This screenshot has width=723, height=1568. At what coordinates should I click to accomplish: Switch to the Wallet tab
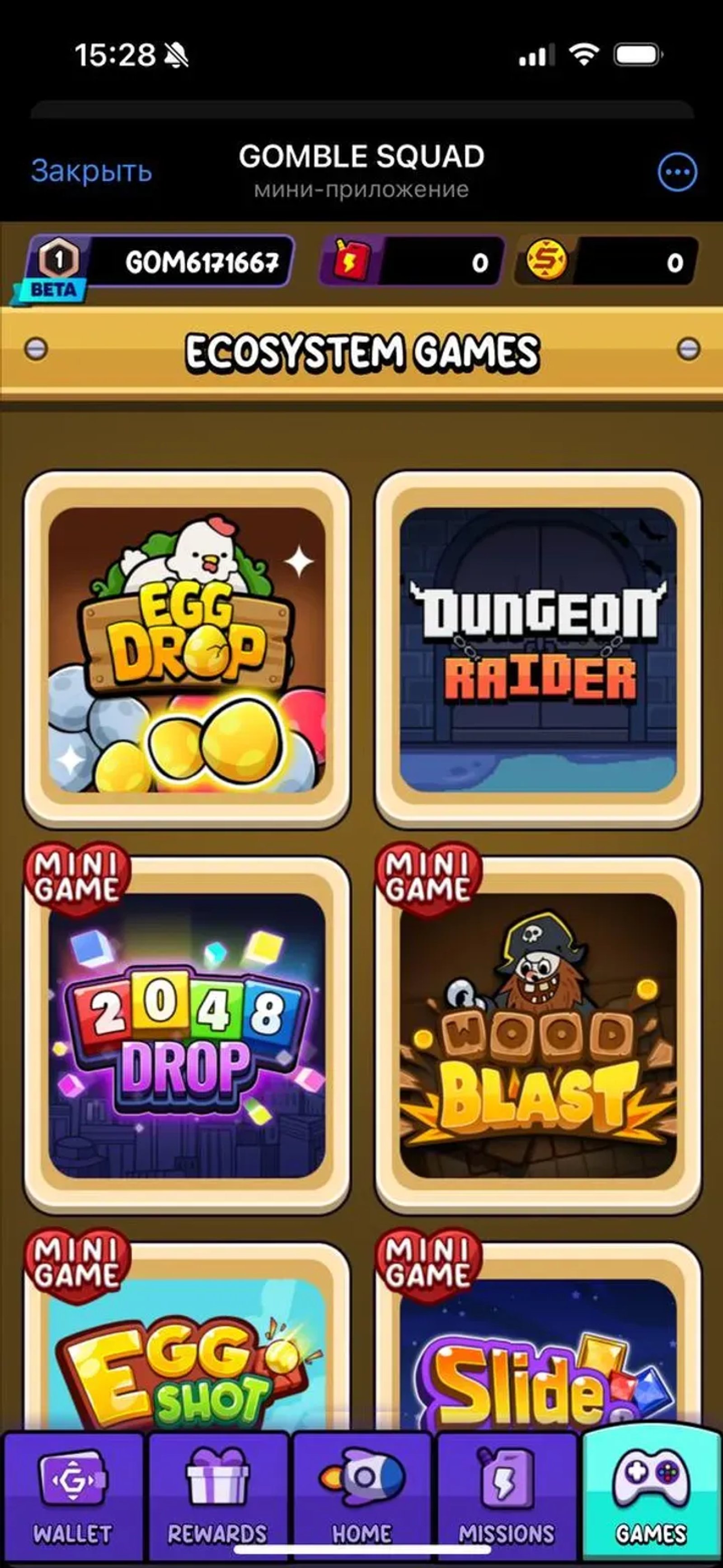[x=72, y=1498]
